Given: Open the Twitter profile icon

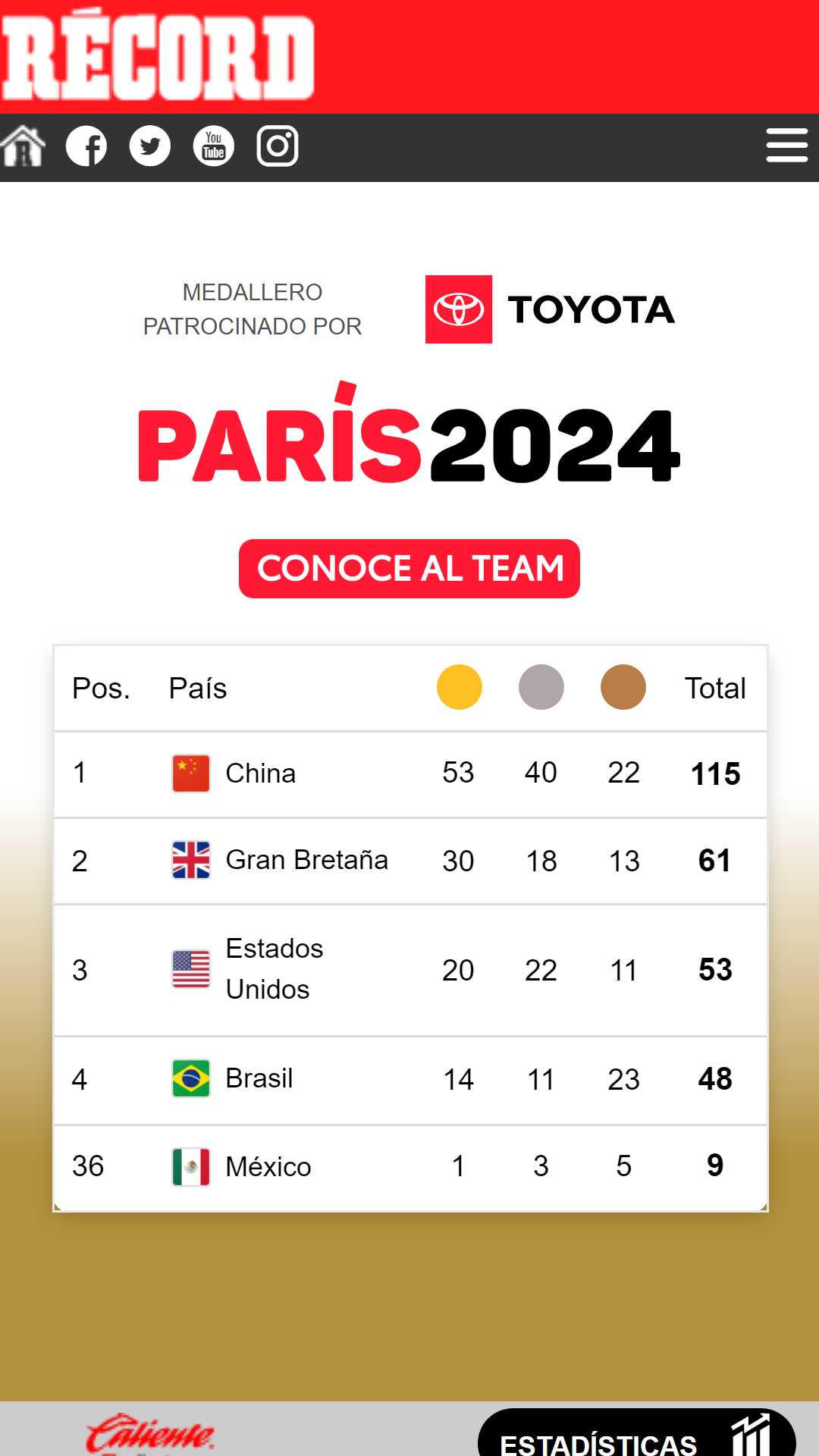Looking at the screenshot, I should (150, 146).
